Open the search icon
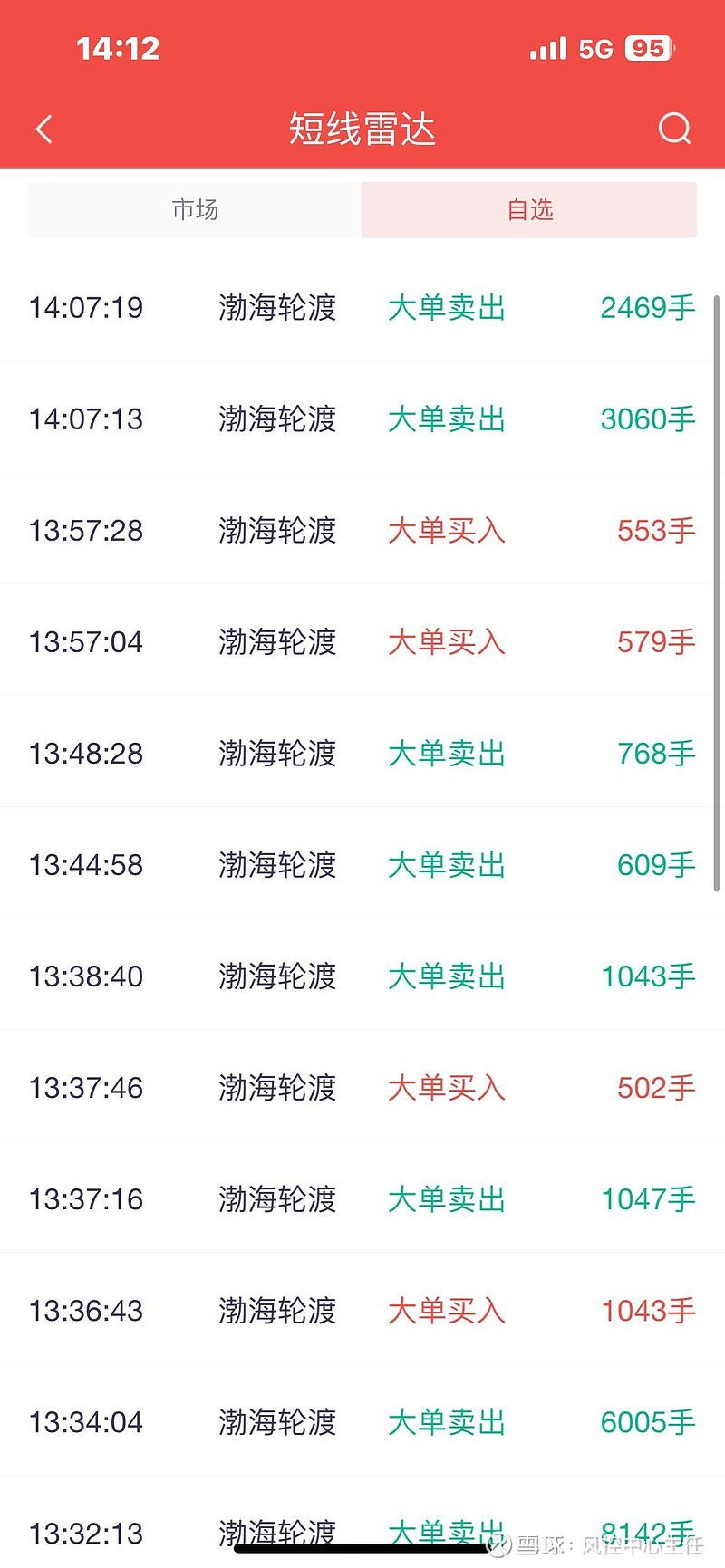Viewport: 725px width, 1568px height. tap(675, 129)
